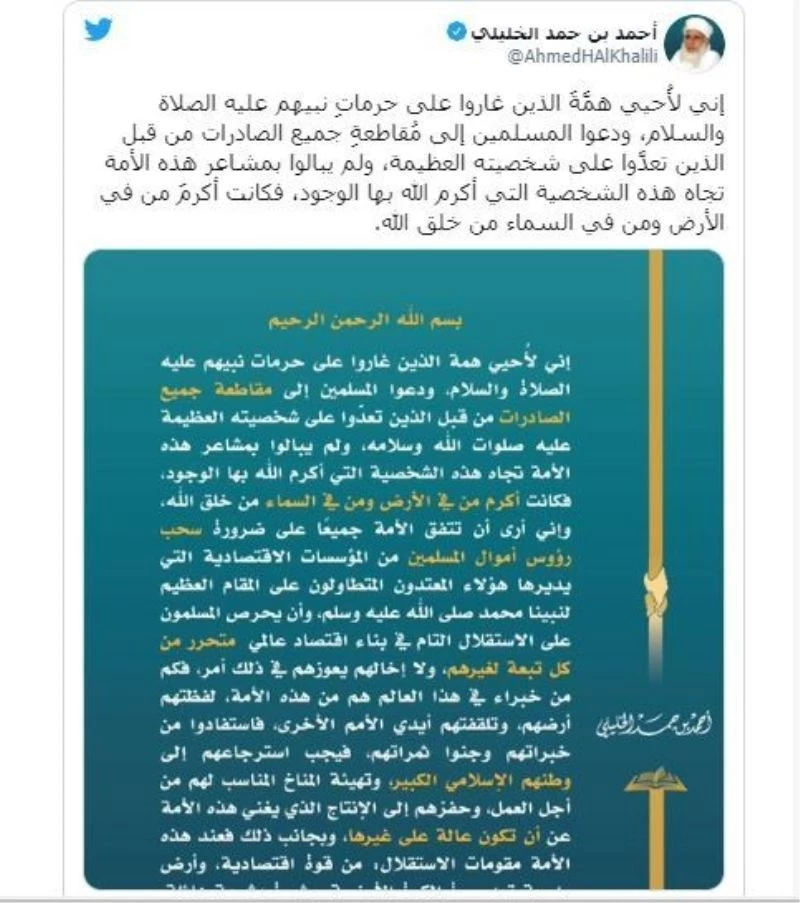This screenshot has width=800, height=903.
Task: Open the Twitter bird logo link
Action: coord(98,30)
